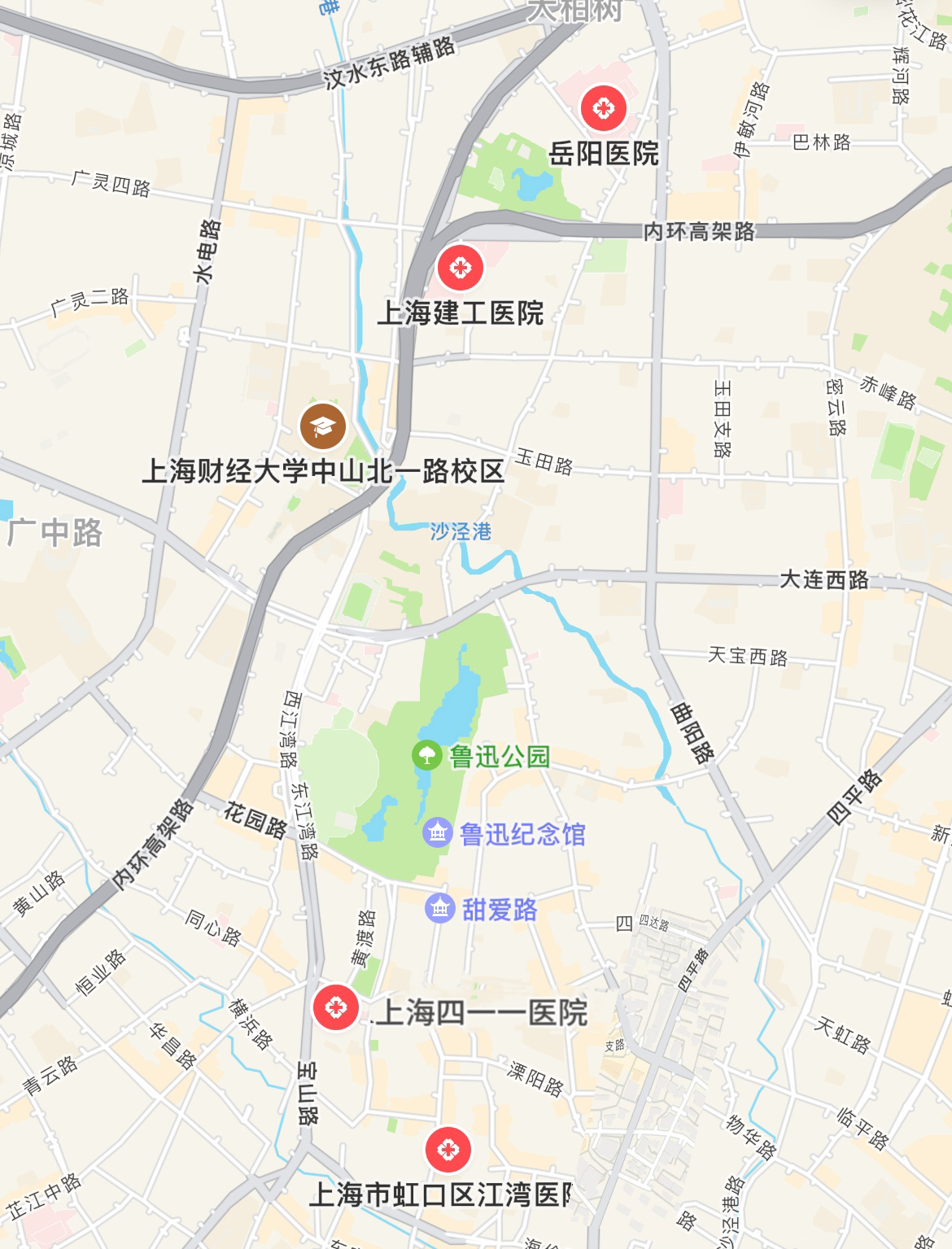
Task: Open 上海财经大学中山北一路校区 university pin
Action: 322,426
